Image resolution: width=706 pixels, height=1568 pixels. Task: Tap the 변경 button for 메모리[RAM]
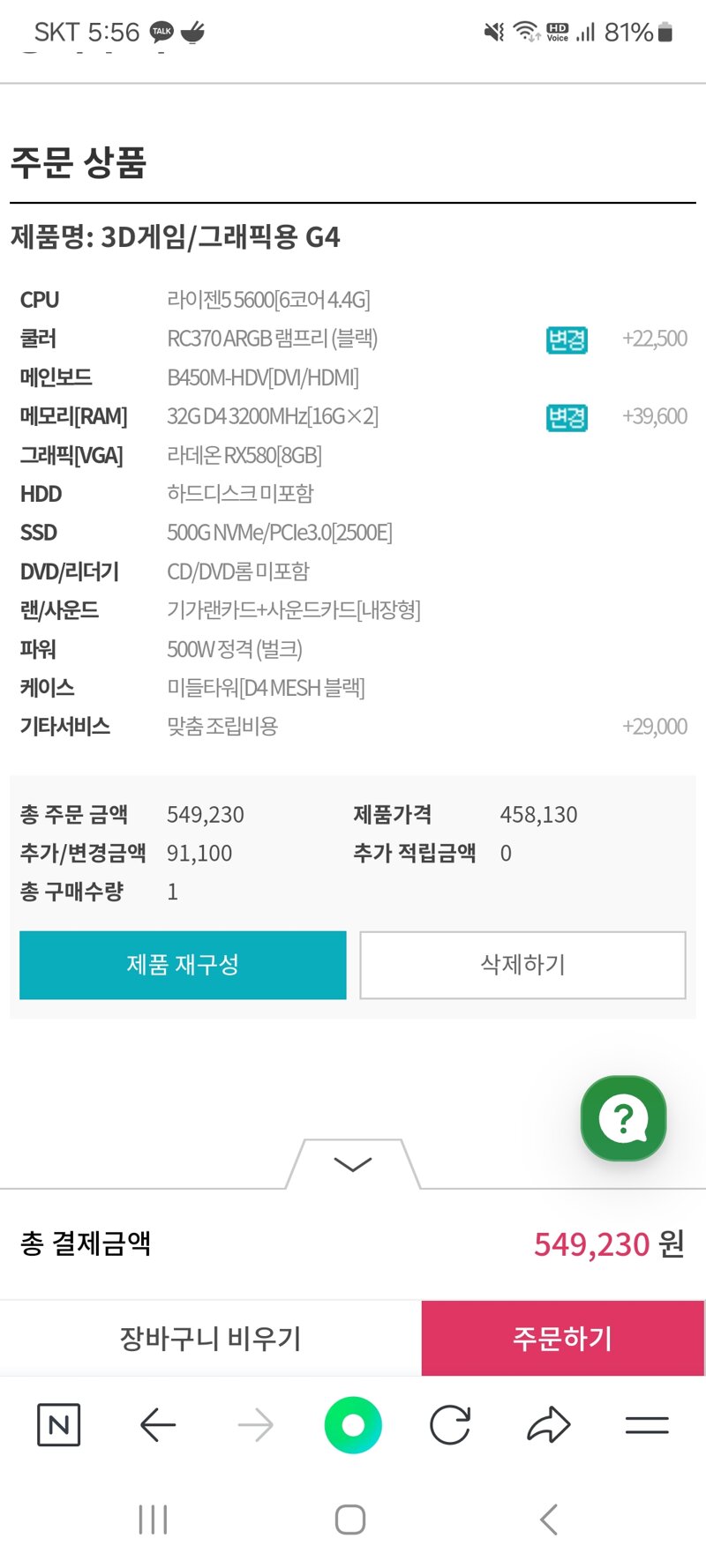pos(567,417)
